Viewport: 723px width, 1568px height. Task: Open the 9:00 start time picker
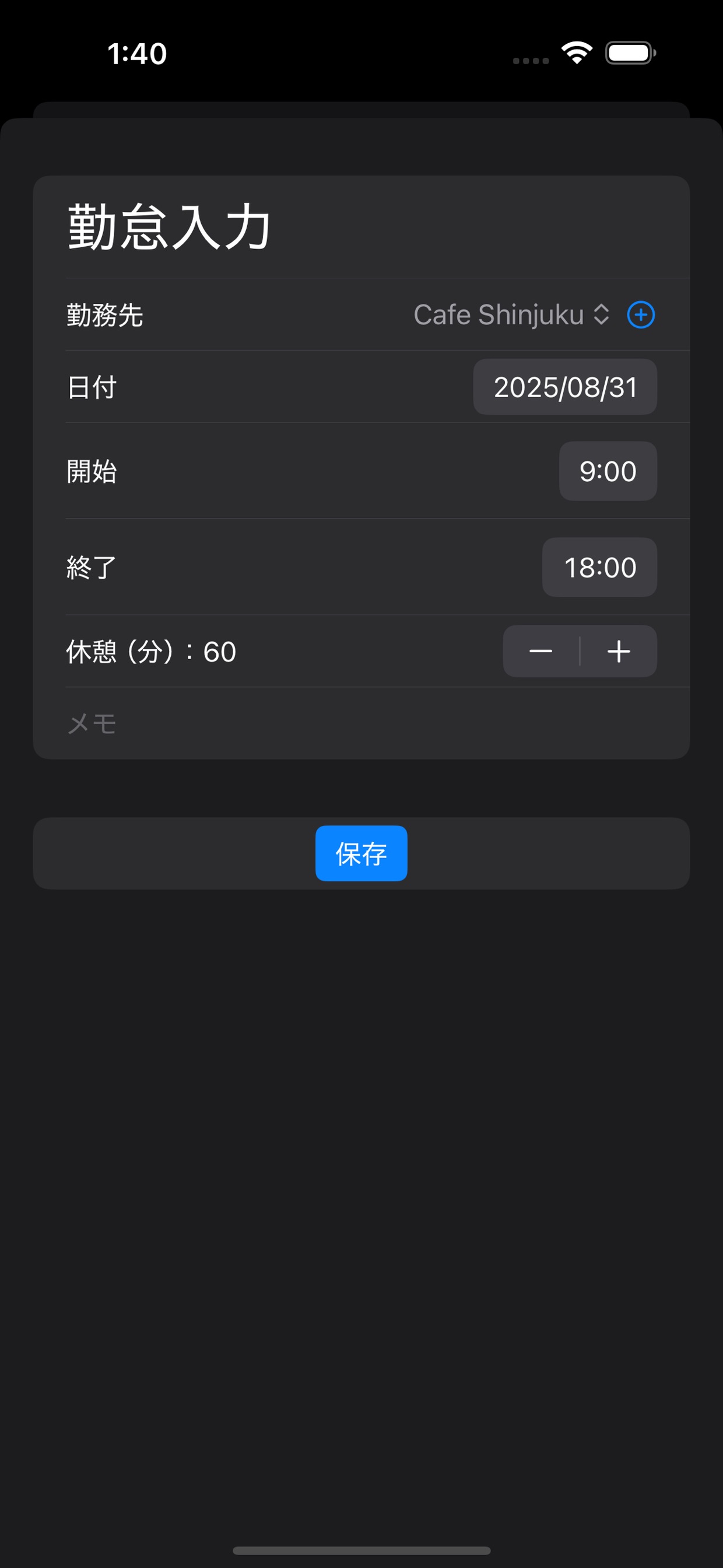pyautogui.click(x=608, y=471)
